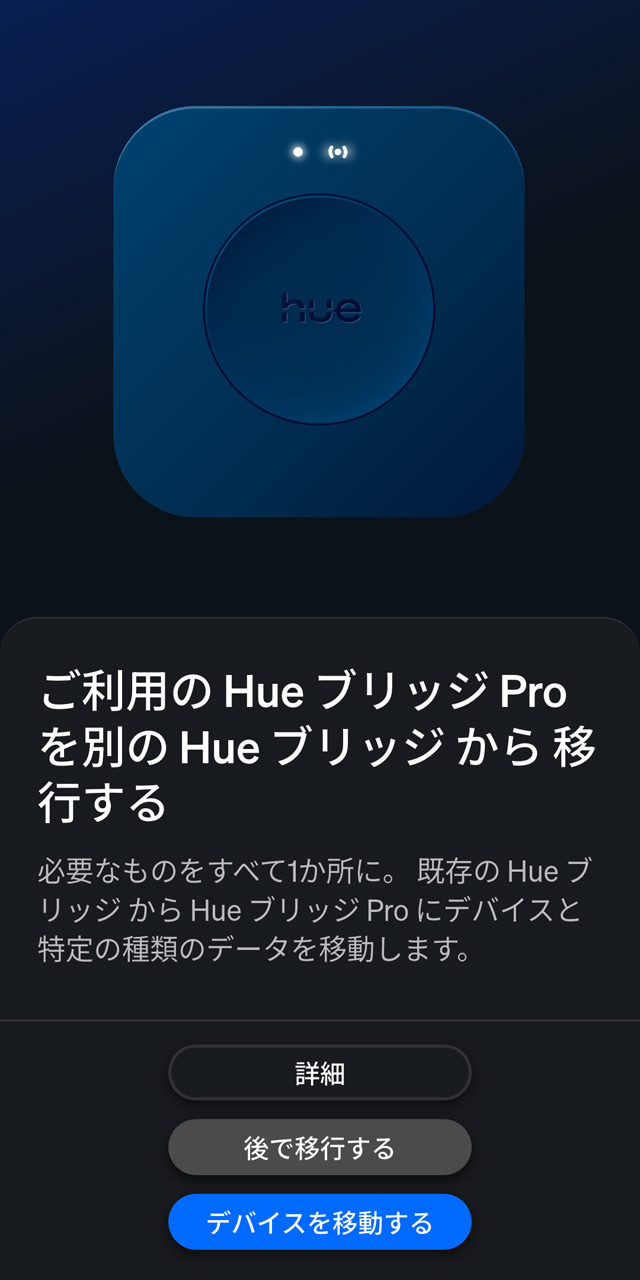Viewport: 640px width, 1280px height.
Task: Choose 後で移行する to migrate later
Action: [x=320, y=1148]
